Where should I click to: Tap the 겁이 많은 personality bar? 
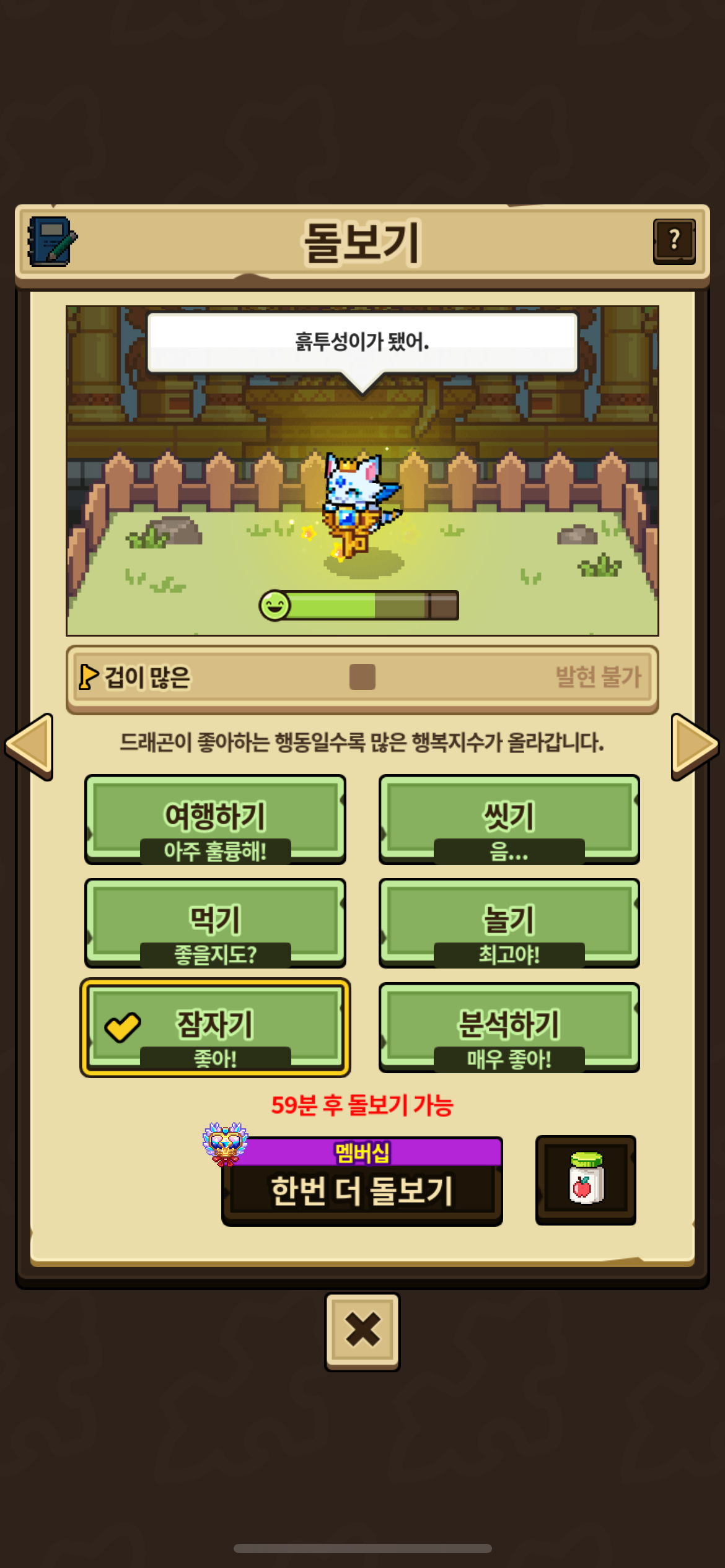tap(362, 679)
